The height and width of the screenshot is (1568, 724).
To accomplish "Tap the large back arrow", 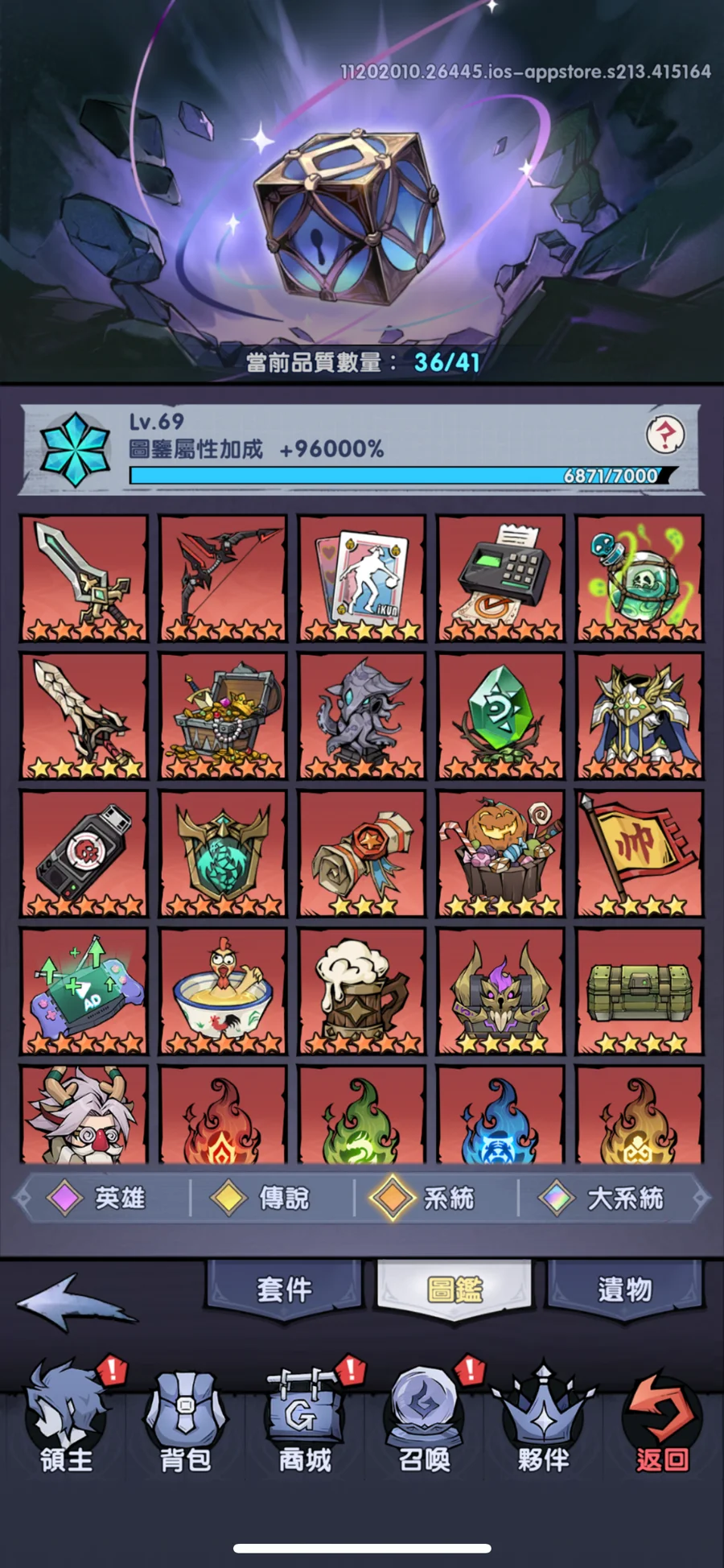I will point(76,1298).
